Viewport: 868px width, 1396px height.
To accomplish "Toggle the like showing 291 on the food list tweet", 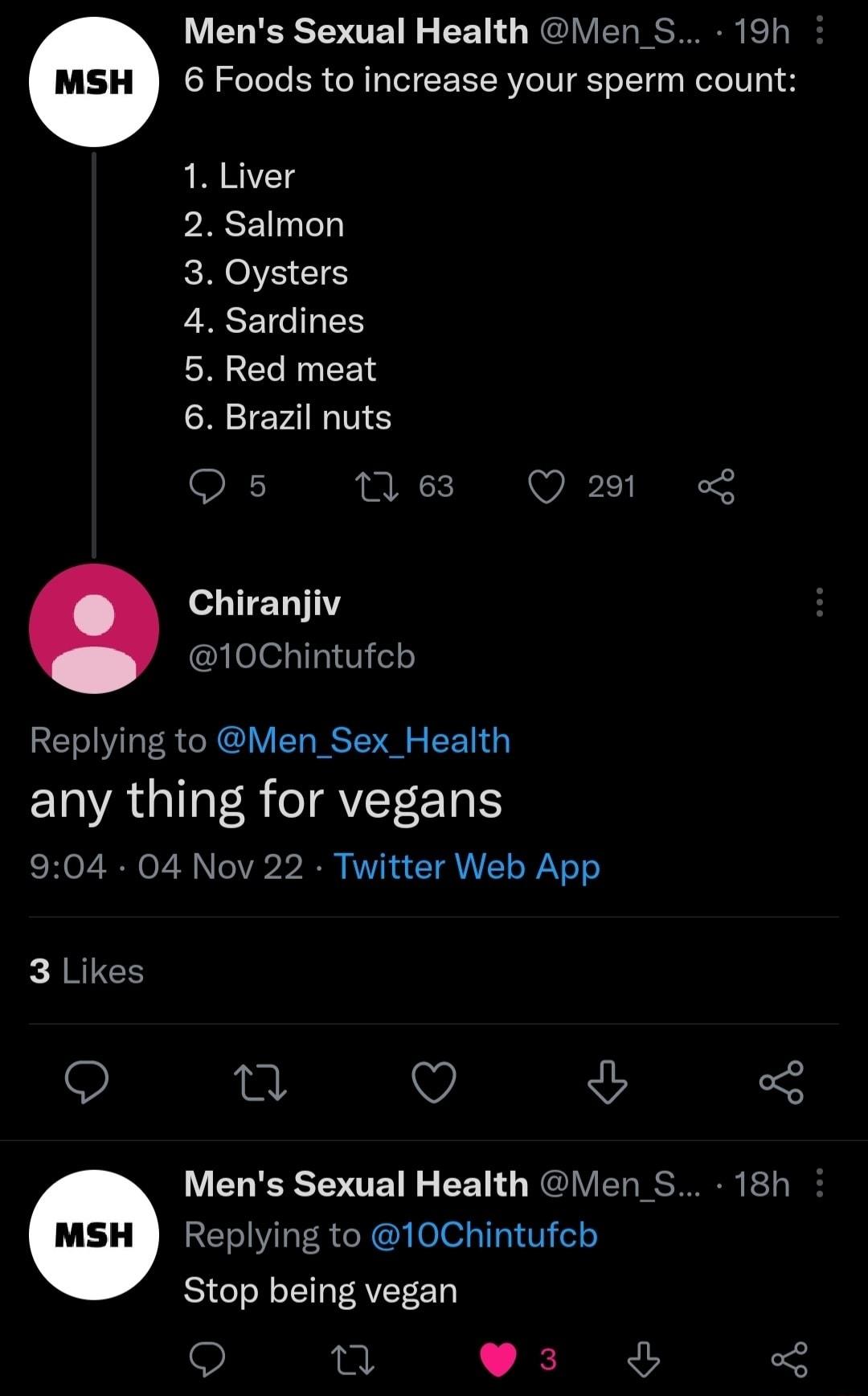I will 549,486.
